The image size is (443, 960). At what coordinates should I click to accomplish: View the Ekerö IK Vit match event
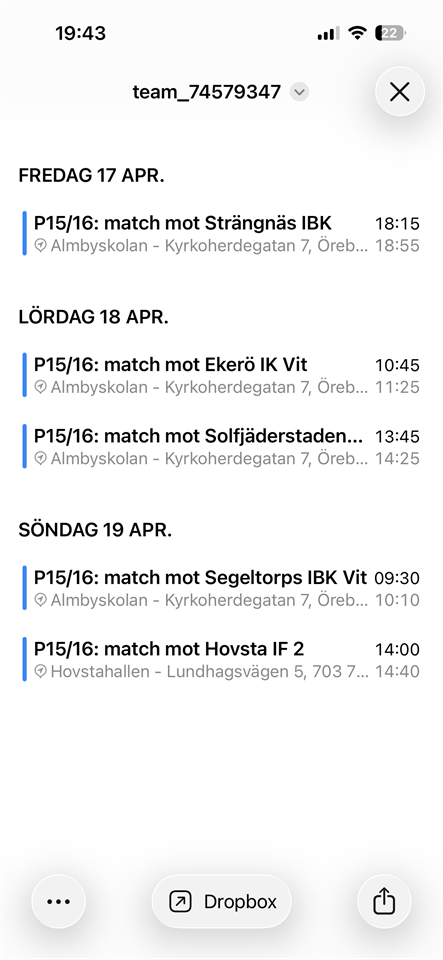pyautogui.click(x=222, y=375)
